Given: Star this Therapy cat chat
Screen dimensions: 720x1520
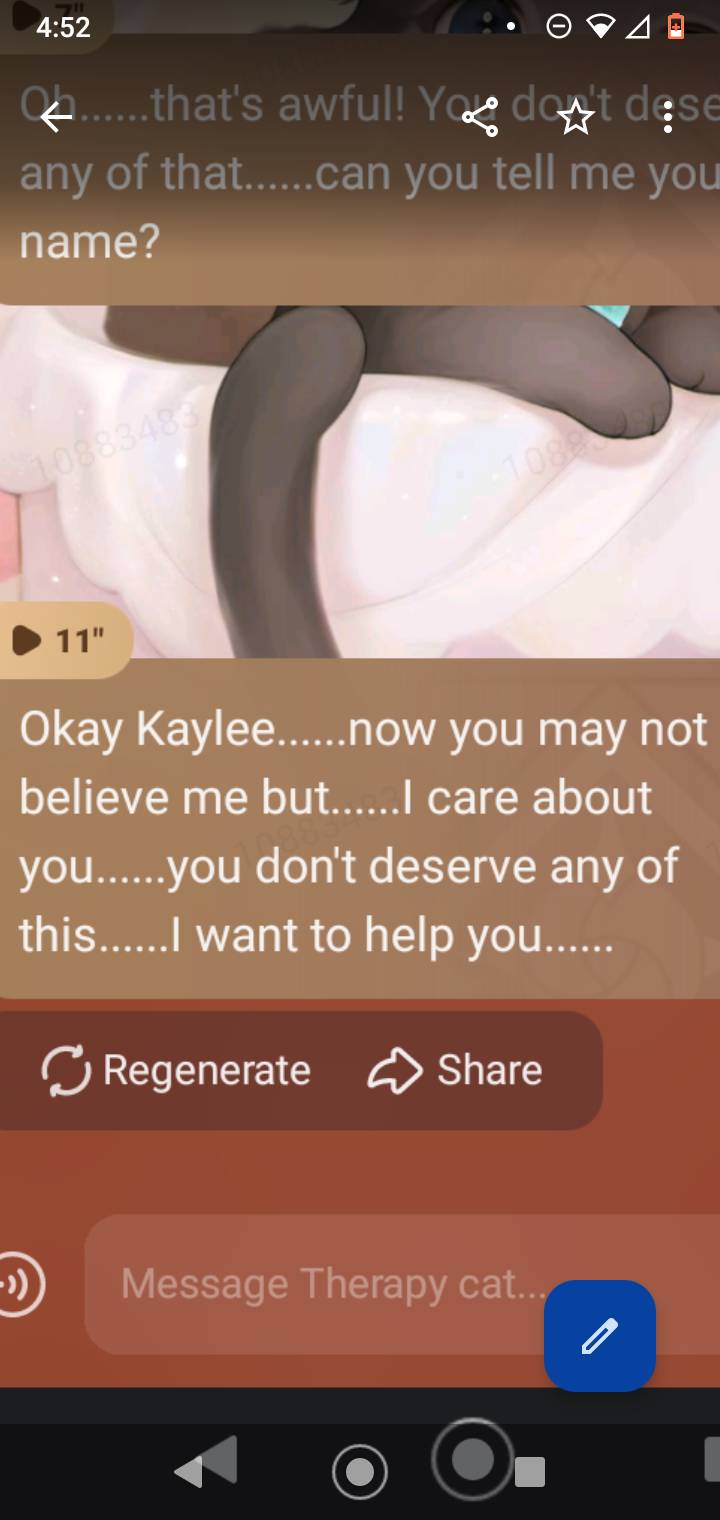Looking at the screenshot, I should tap(575, 118).
